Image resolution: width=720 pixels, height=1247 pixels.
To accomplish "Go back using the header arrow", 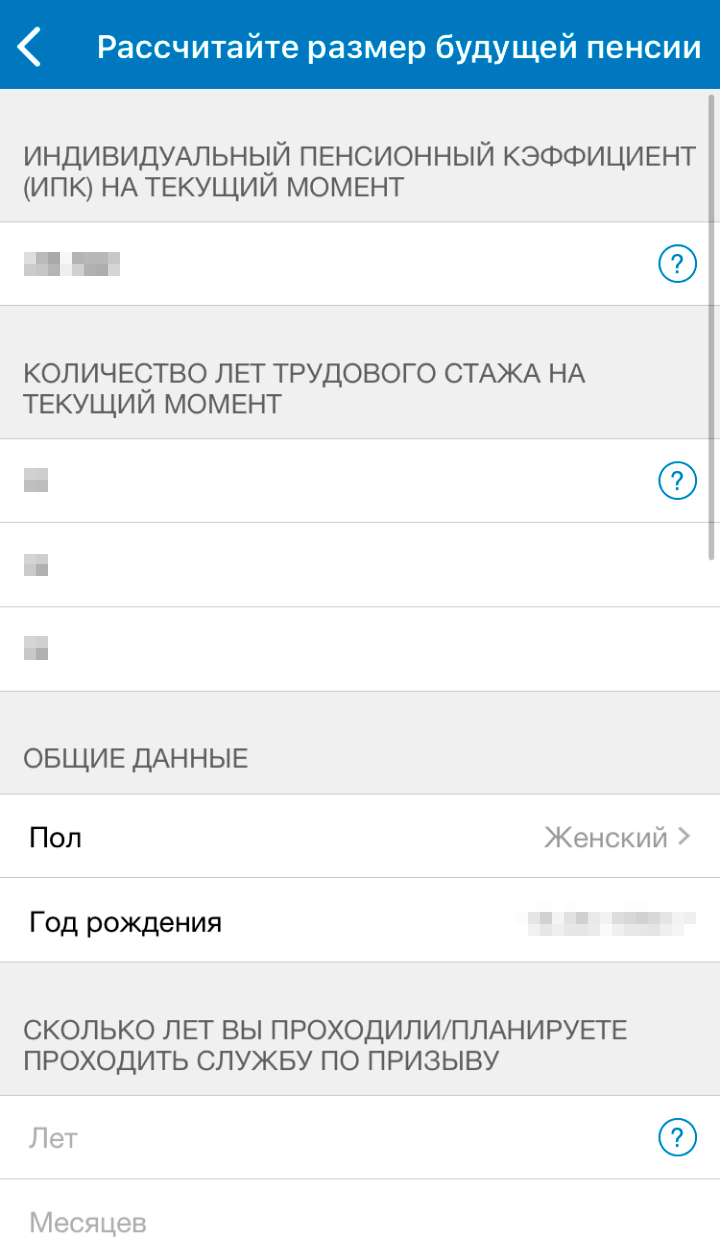I will click(30, 47).
